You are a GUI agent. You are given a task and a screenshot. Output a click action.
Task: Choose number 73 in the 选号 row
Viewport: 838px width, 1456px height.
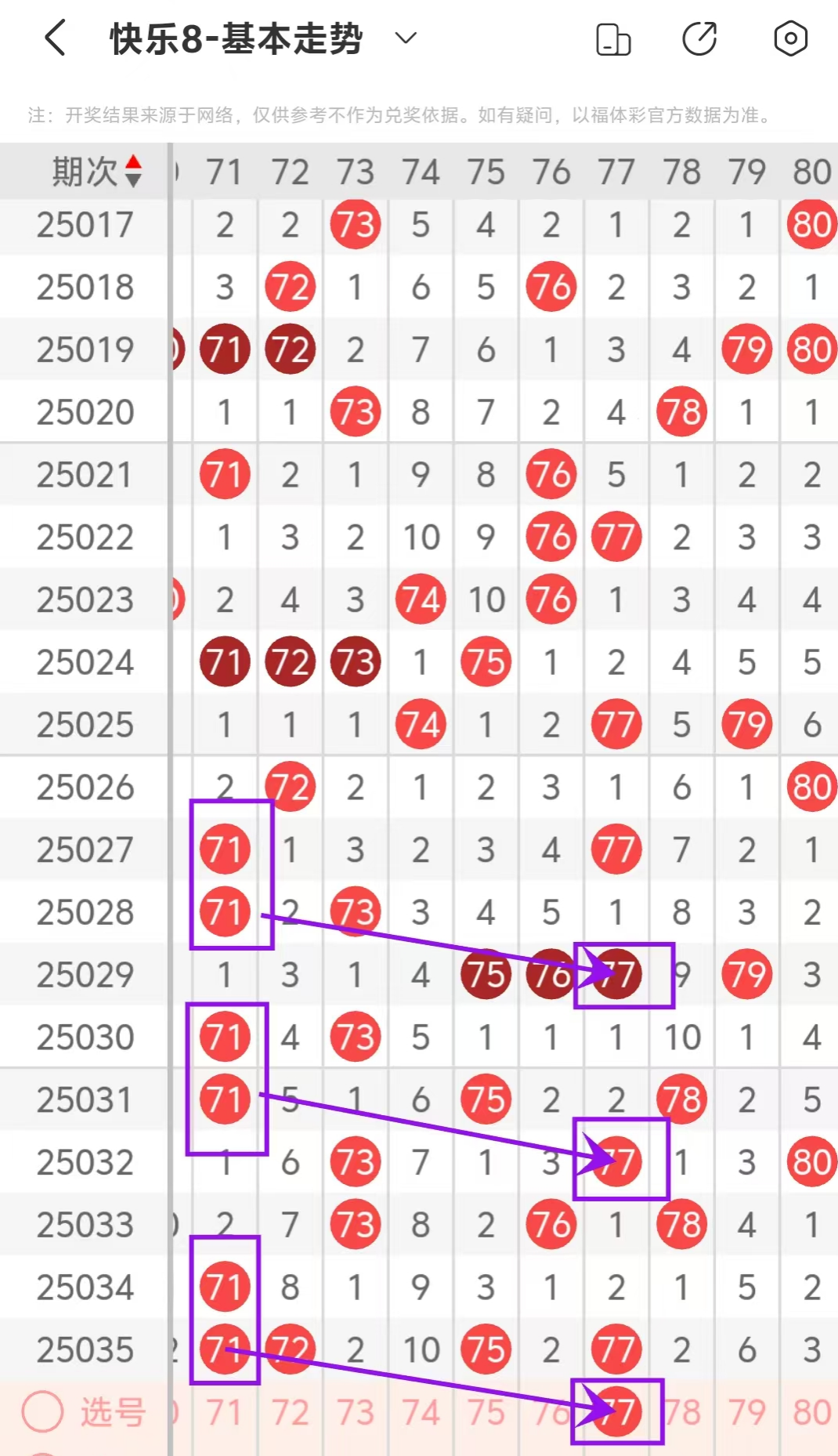click(x=356, y=1412)
